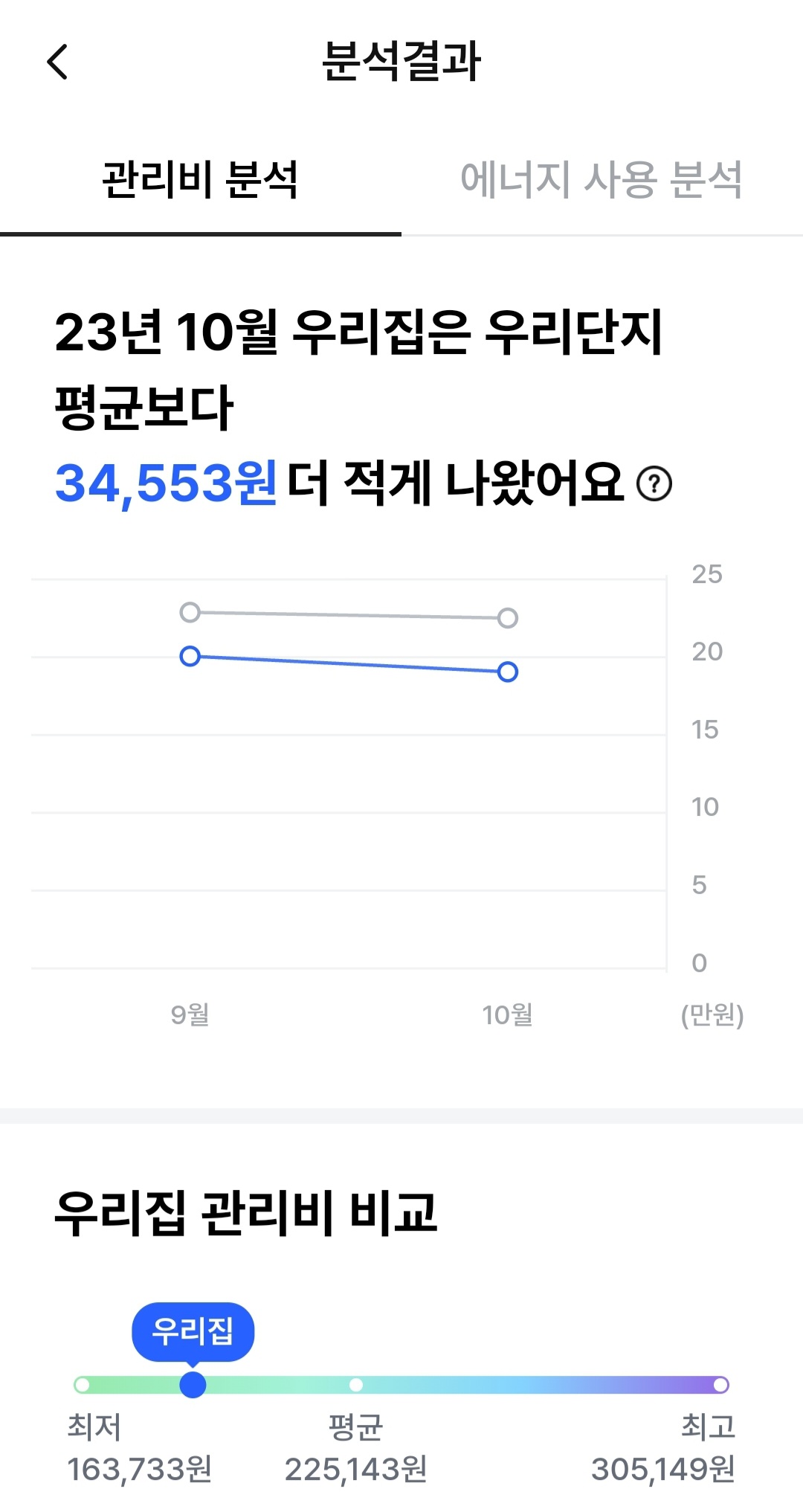This screenshot has height=1512, width=803.
Task: Go back using the top-left arrow
Action: click(57, 61)
